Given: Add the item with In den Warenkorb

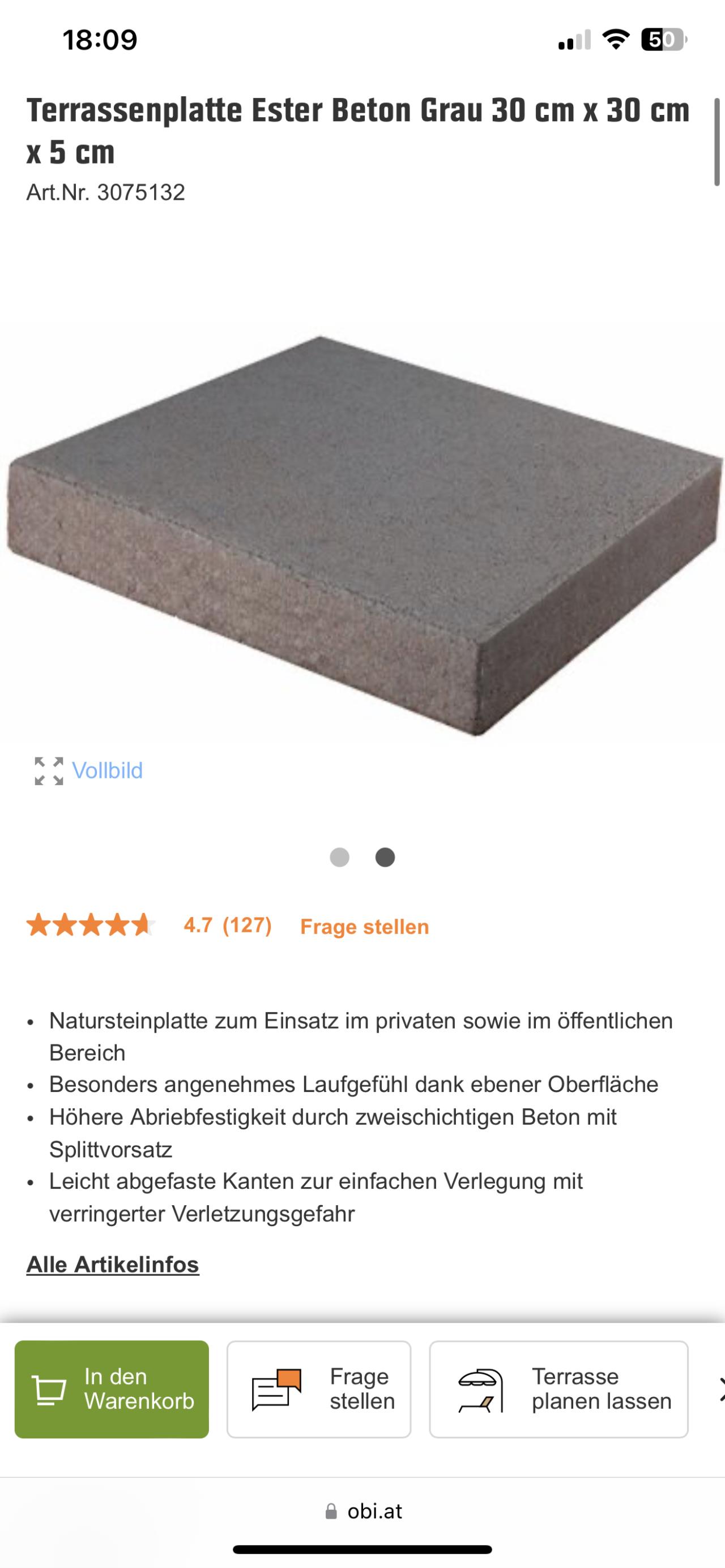Looking at the screenshot, I should [112, 1389].
